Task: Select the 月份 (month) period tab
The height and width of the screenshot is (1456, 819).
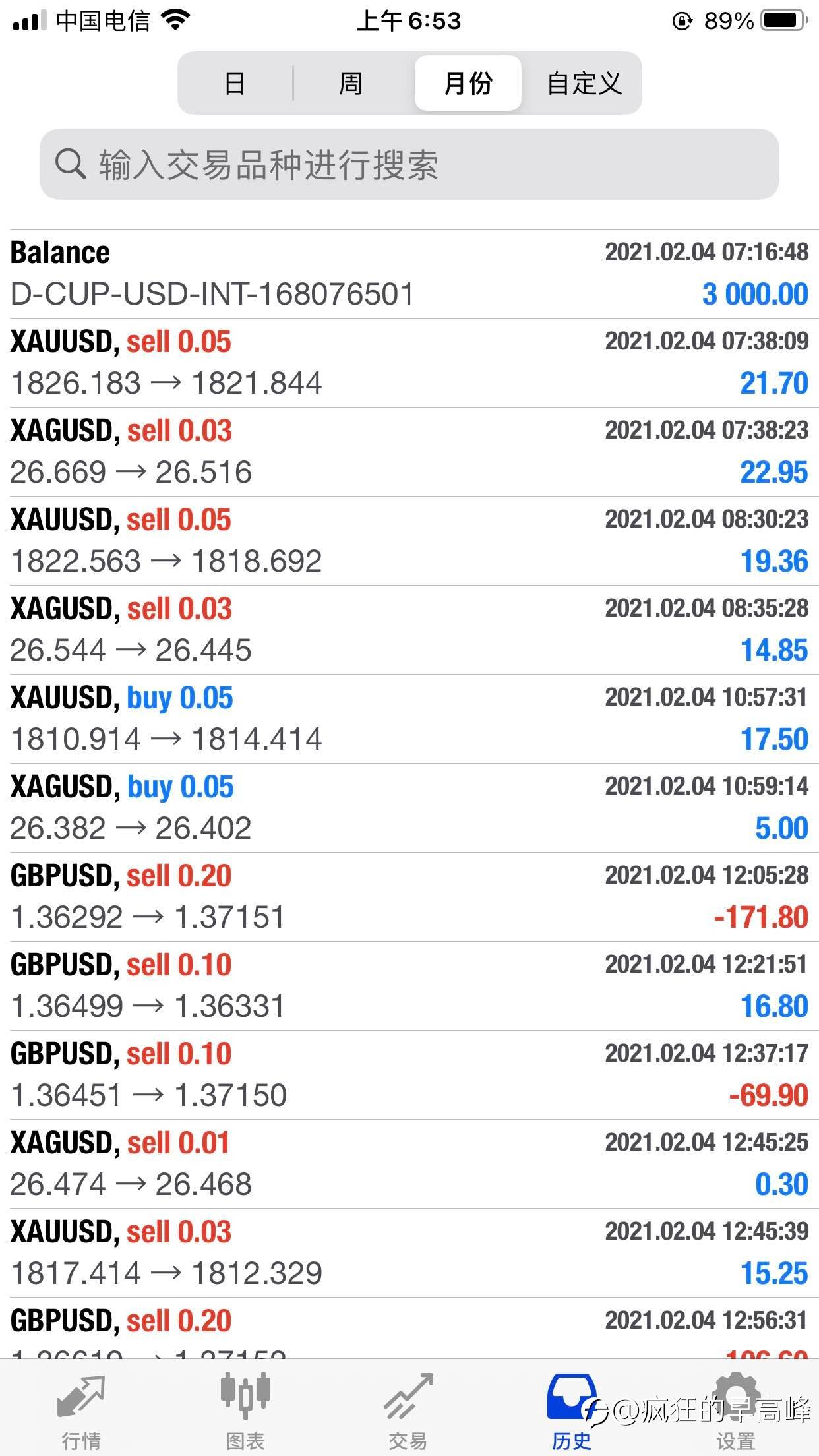Action: coord(468,83)
